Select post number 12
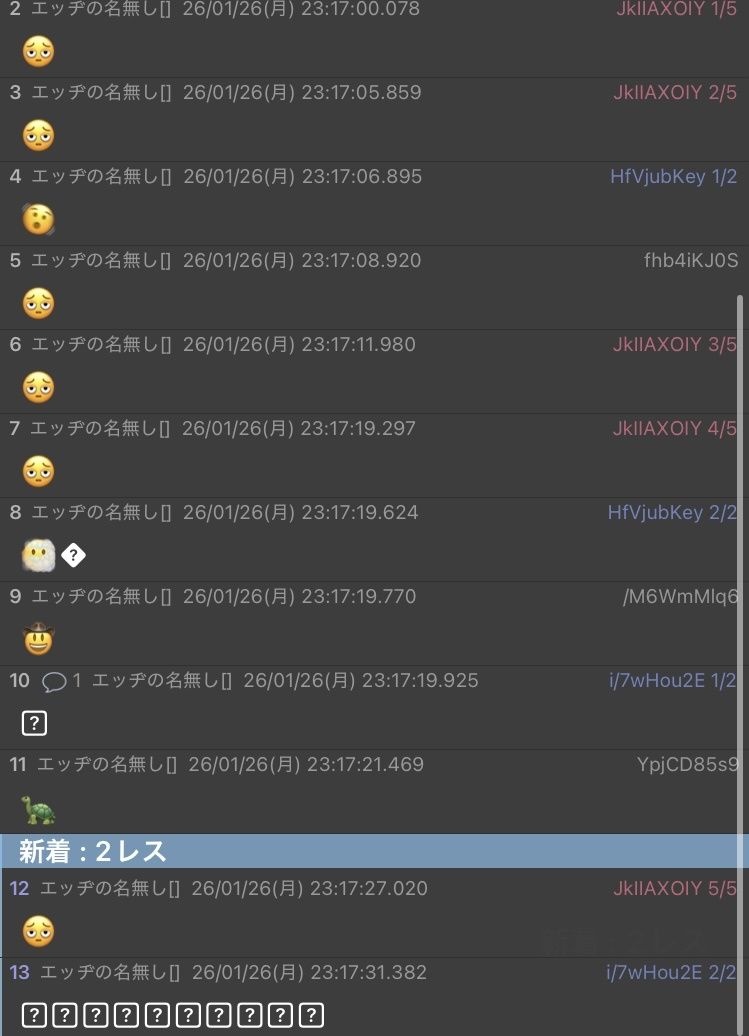The height and width of the screenshot is (1036, 749). pyautogui.click(x=19, y=889)
